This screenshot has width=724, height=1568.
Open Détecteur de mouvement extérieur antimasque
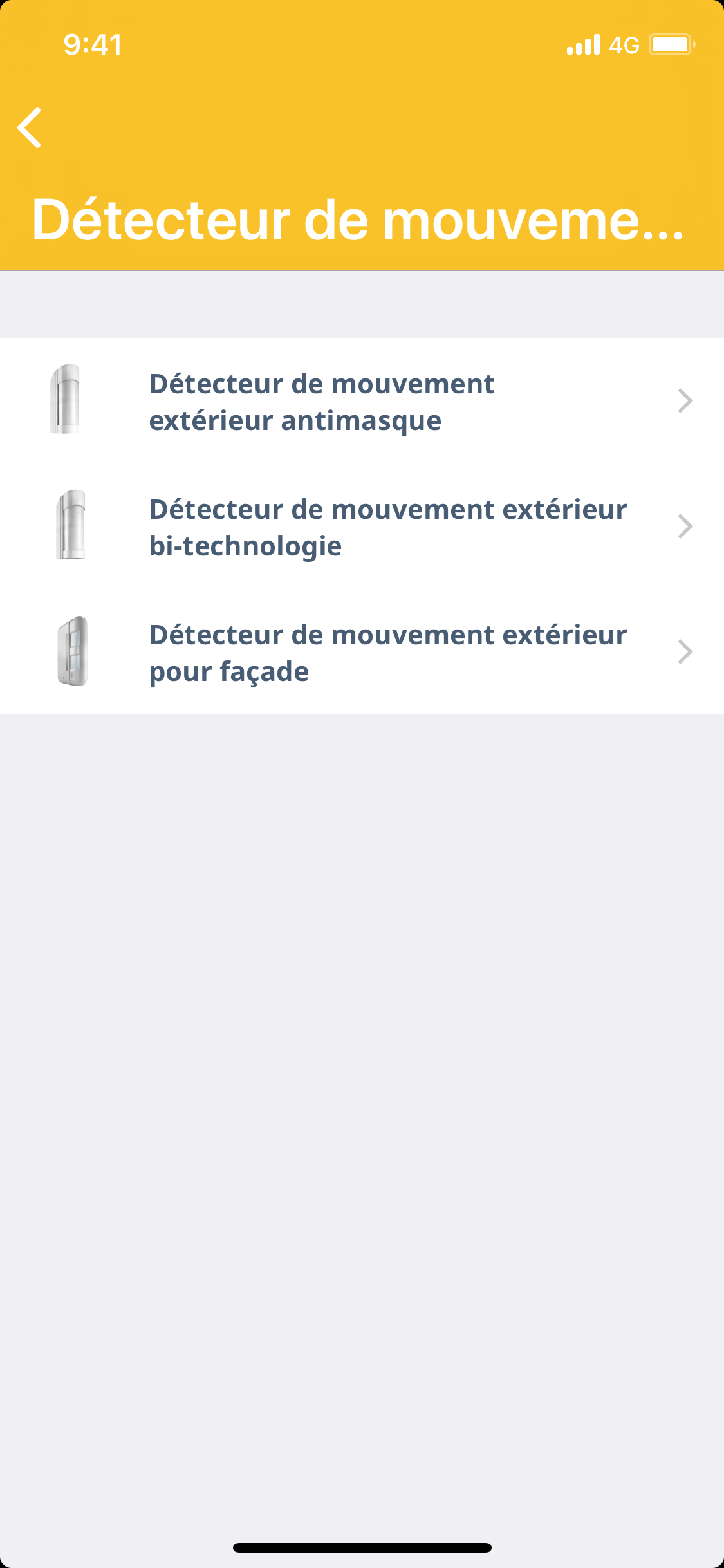point(360,402)
